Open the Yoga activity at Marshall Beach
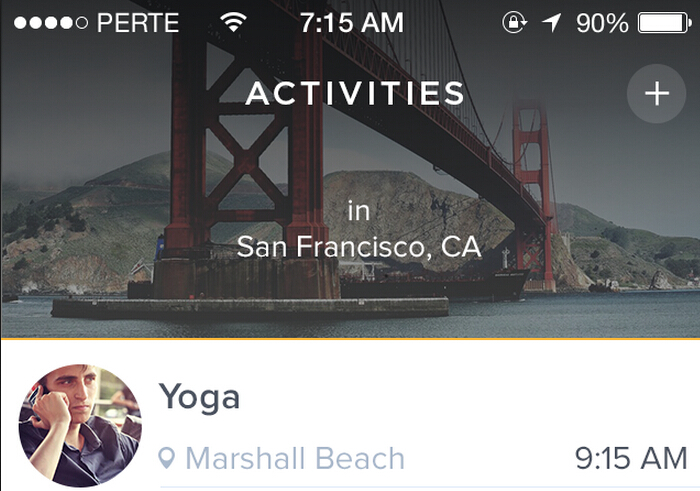Screen dimensions: 700x491 (200, 398)
